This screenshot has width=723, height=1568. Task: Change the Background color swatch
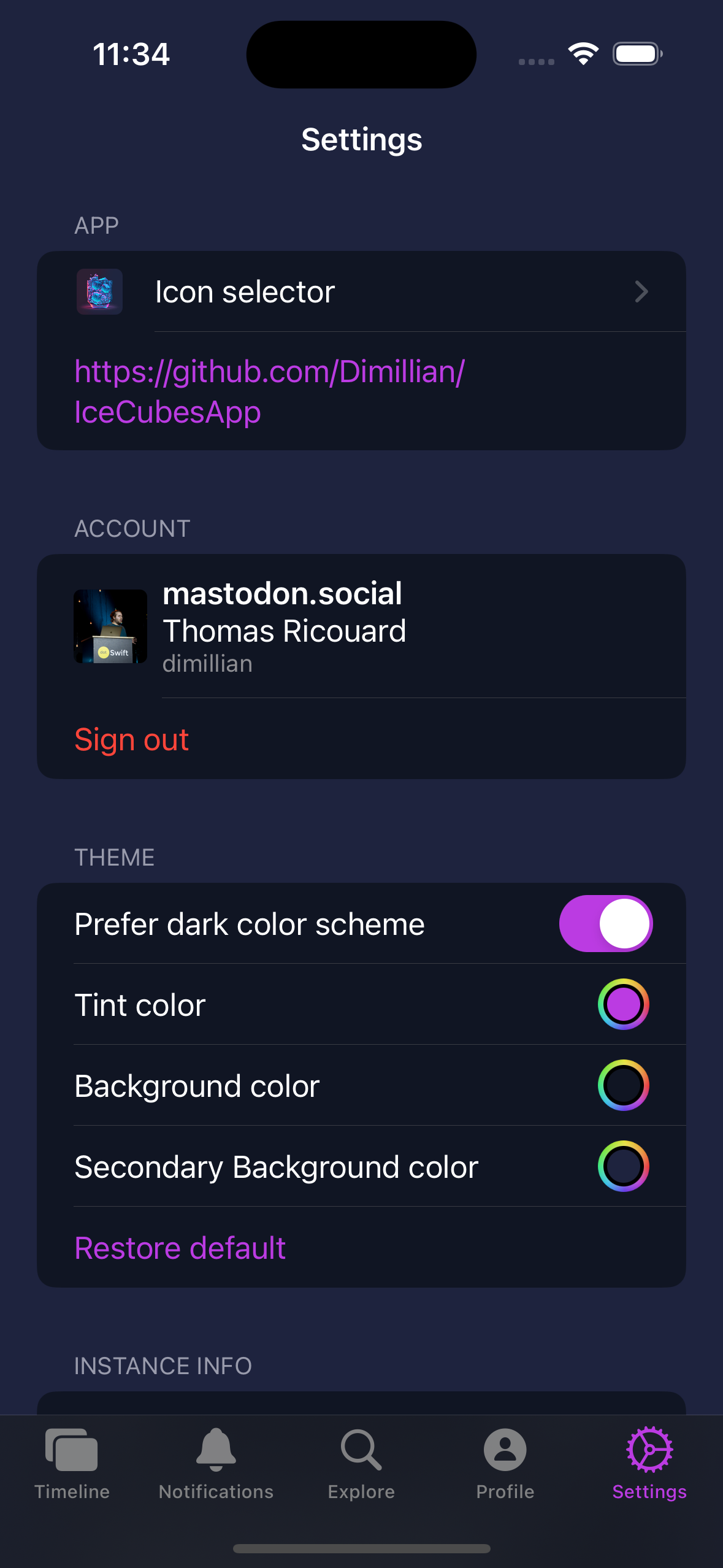(623, 1085)
